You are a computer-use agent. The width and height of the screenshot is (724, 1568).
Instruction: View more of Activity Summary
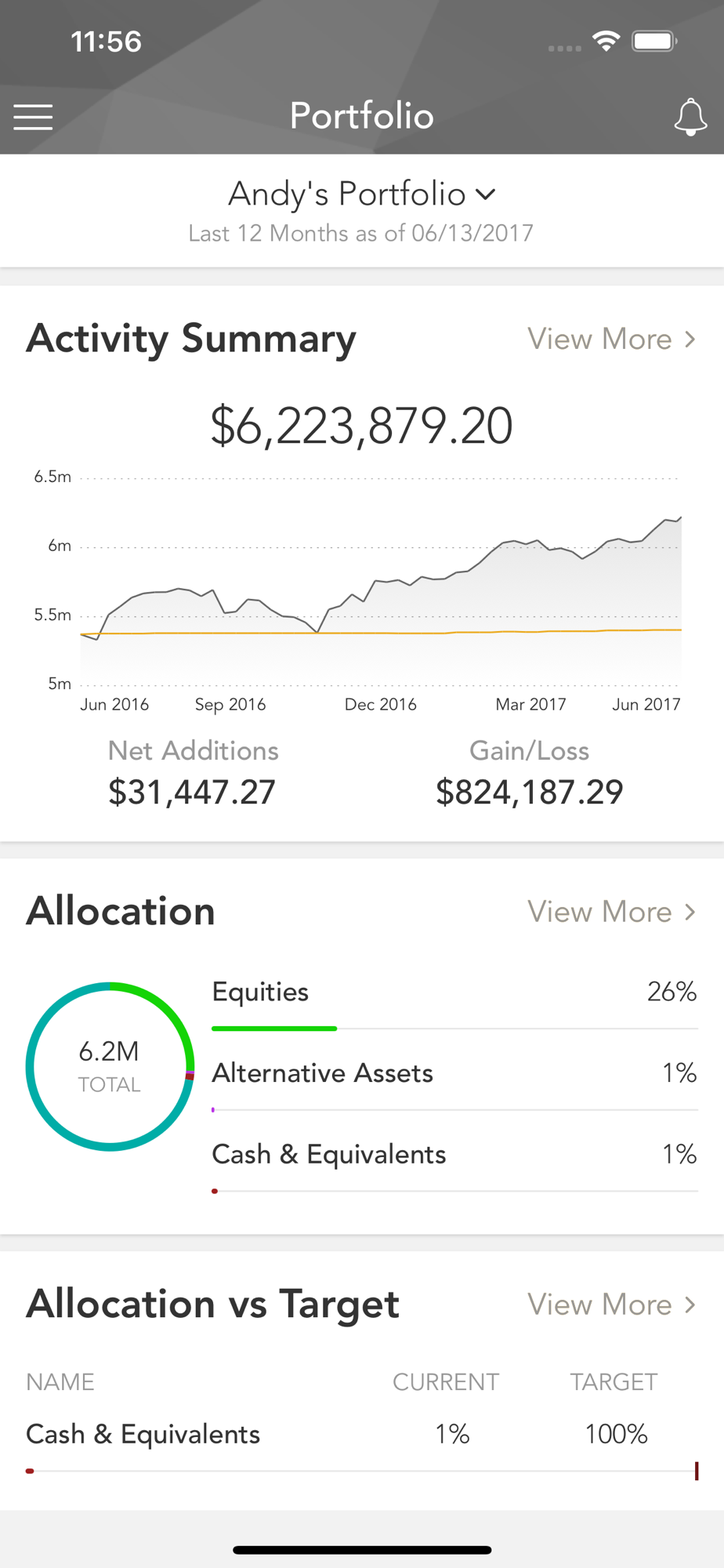coord(611,339)
